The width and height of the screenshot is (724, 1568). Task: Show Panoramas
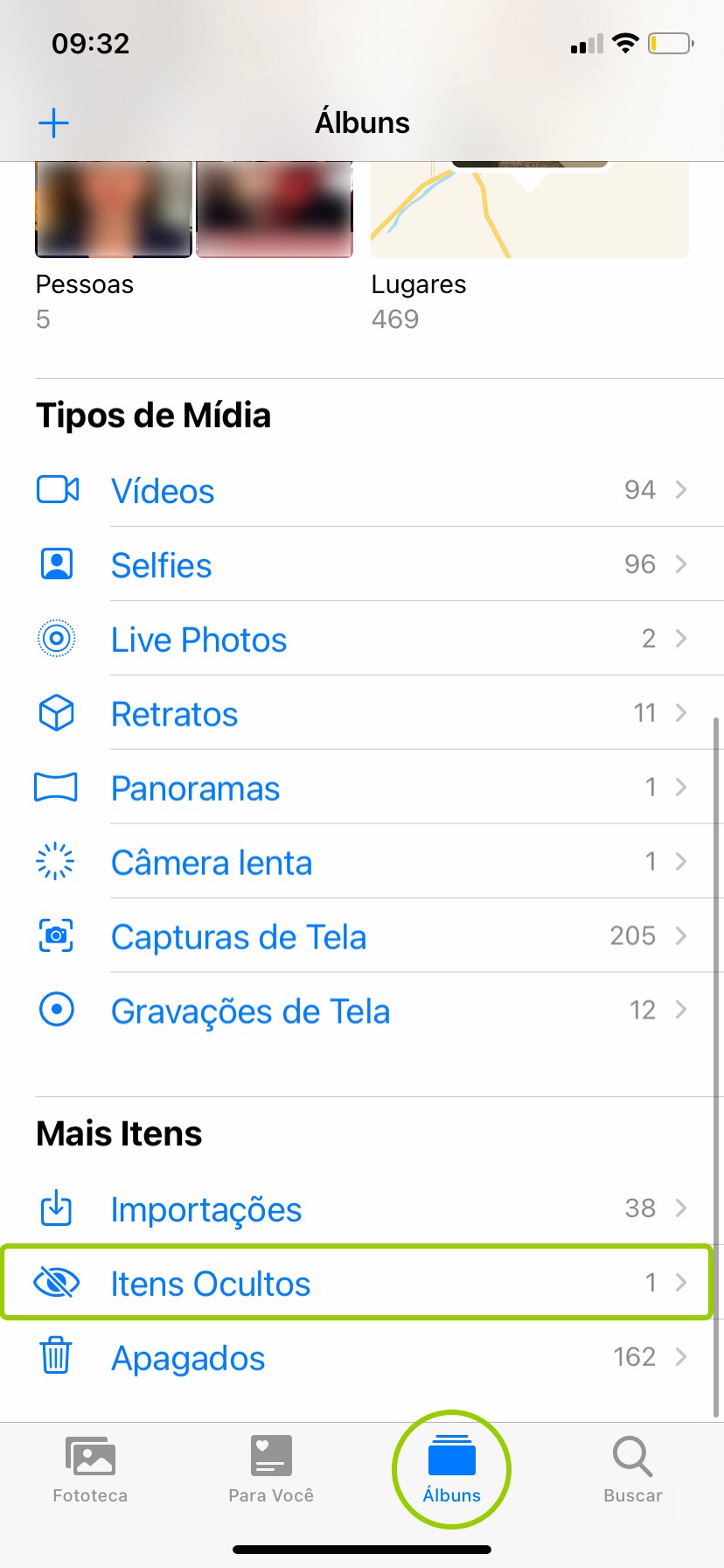tap(195, 788)
